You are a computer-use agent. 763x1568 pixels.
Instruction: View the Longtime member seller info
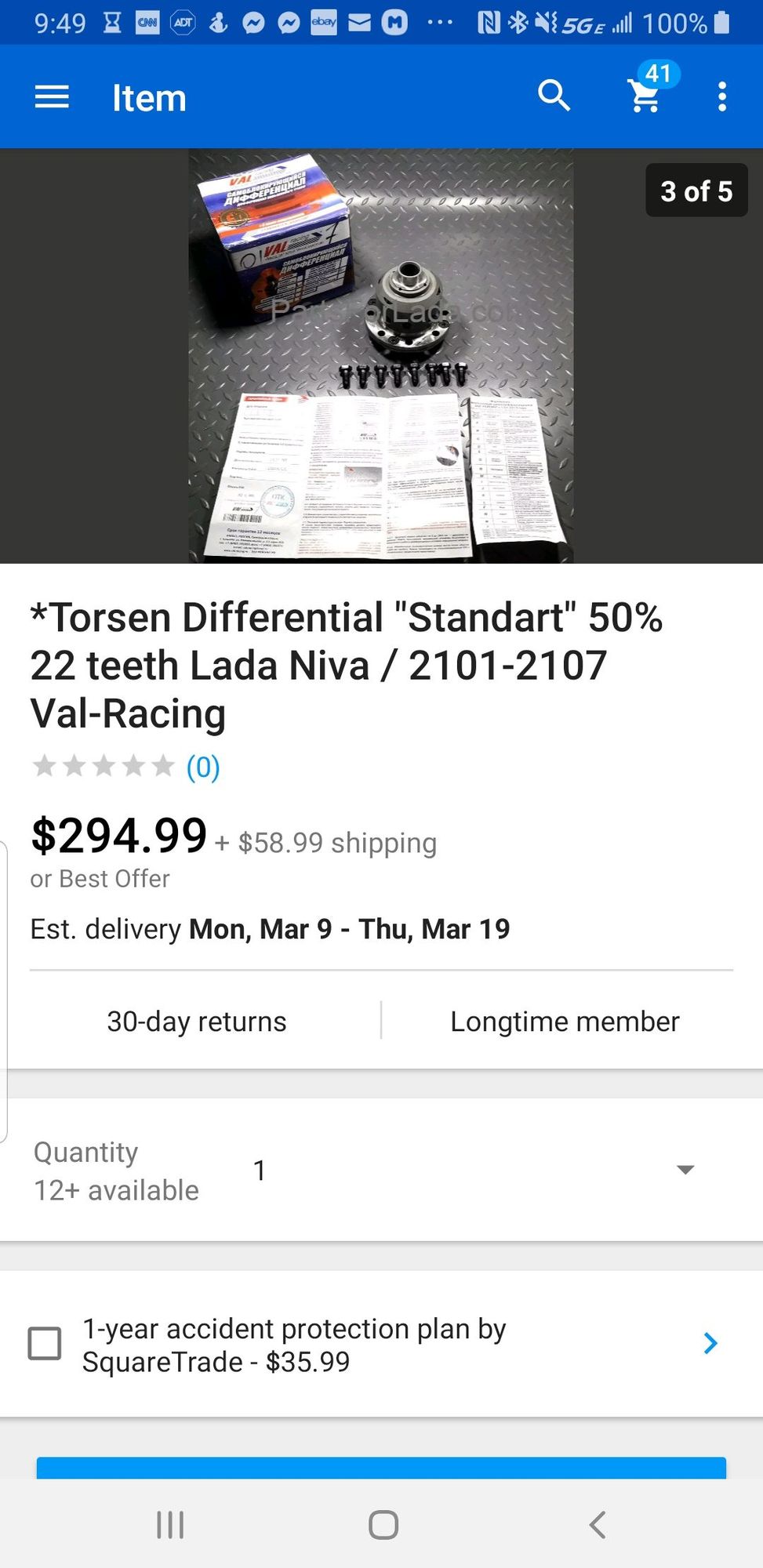tap(565, 1022)
